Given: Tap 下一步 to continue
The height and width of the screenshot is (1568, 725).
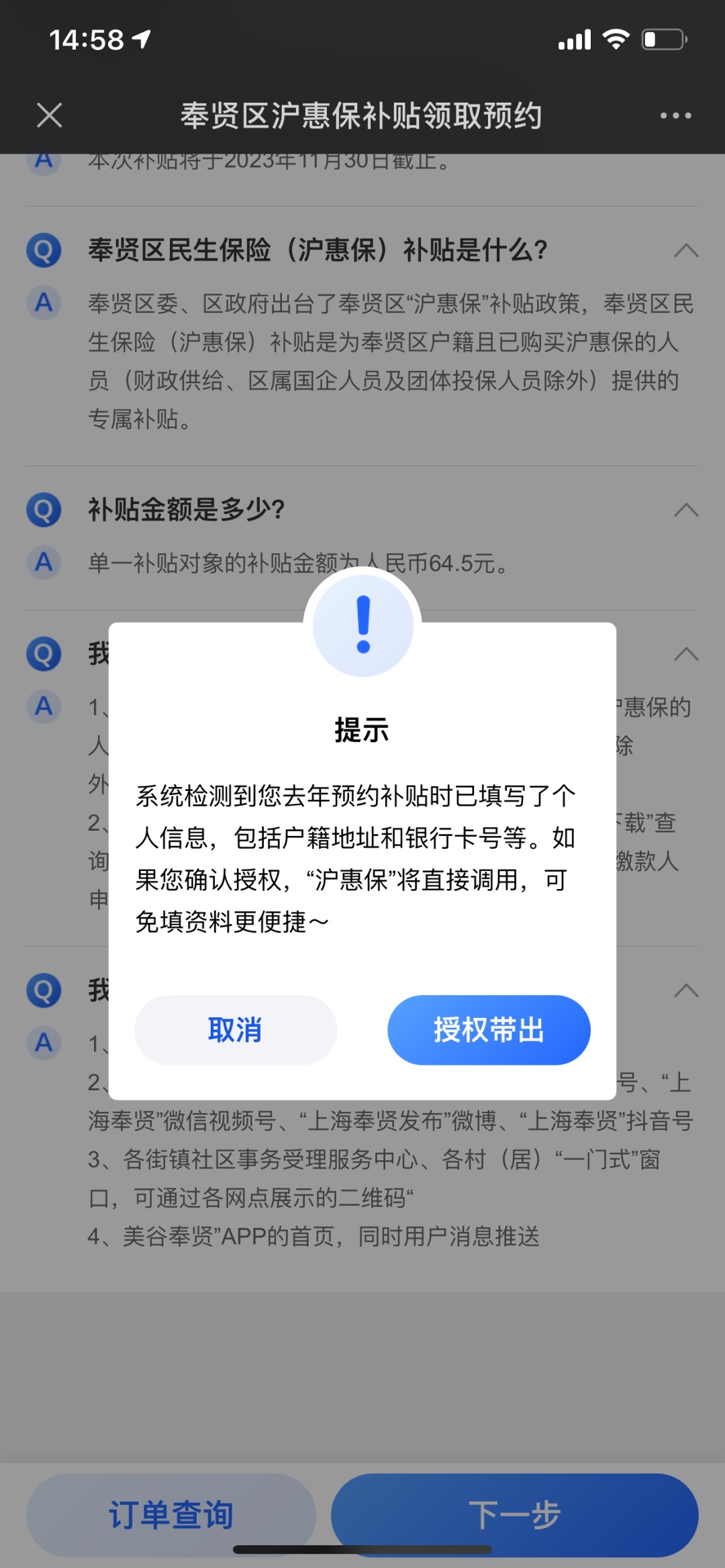Looking at the screenshot, I should [x=514, y=1514].
